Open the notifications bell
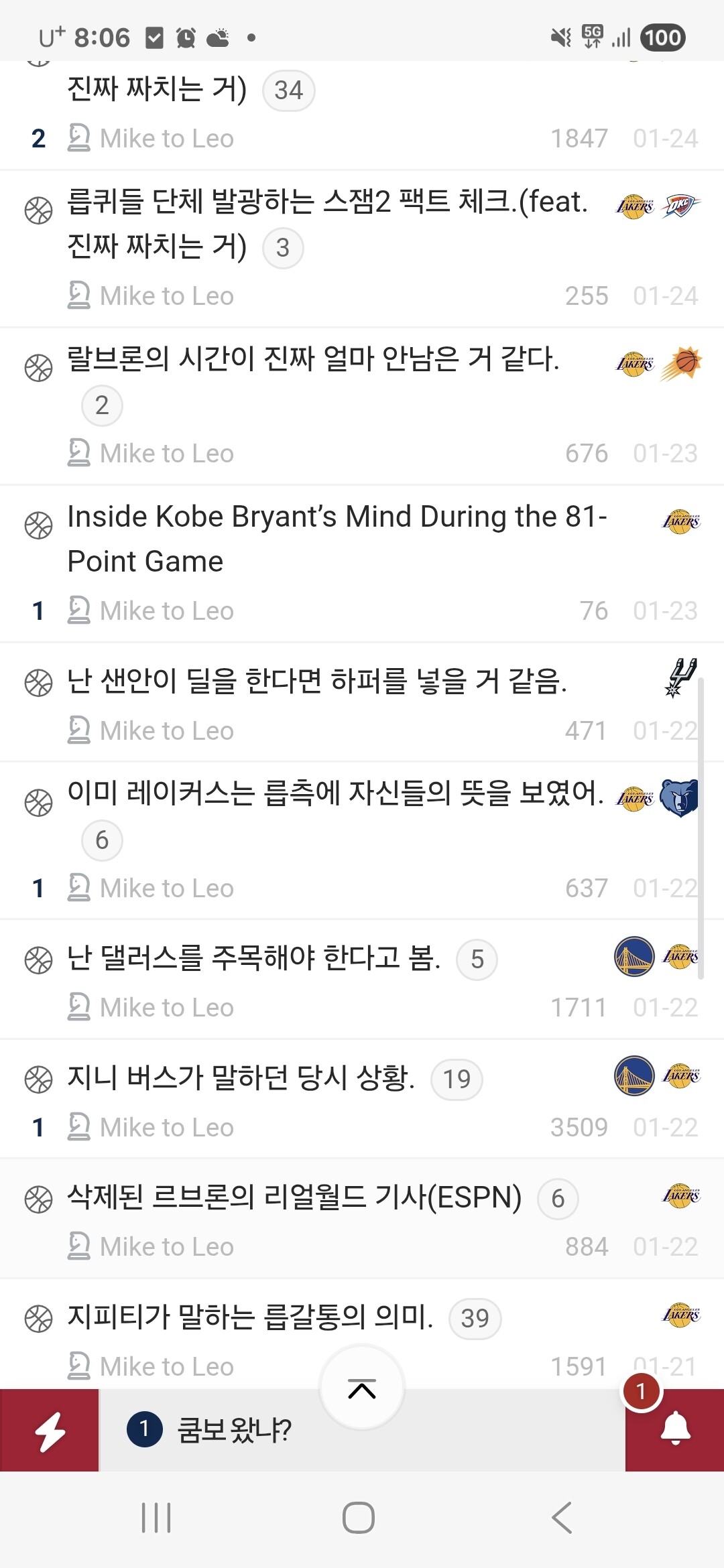The image size is (724, 1568). click(x=674, y=1429)
